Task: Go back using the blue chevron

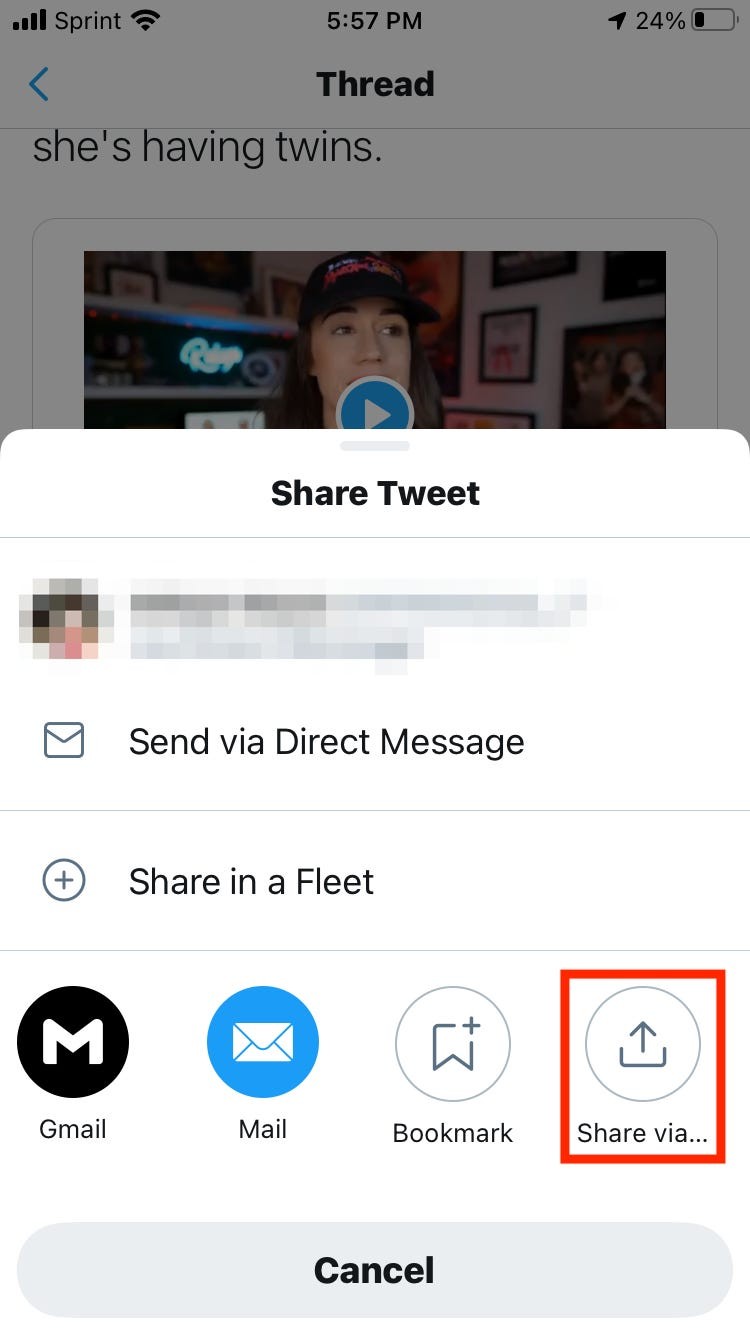Action: pyautogui.click(x=38, y=84)
